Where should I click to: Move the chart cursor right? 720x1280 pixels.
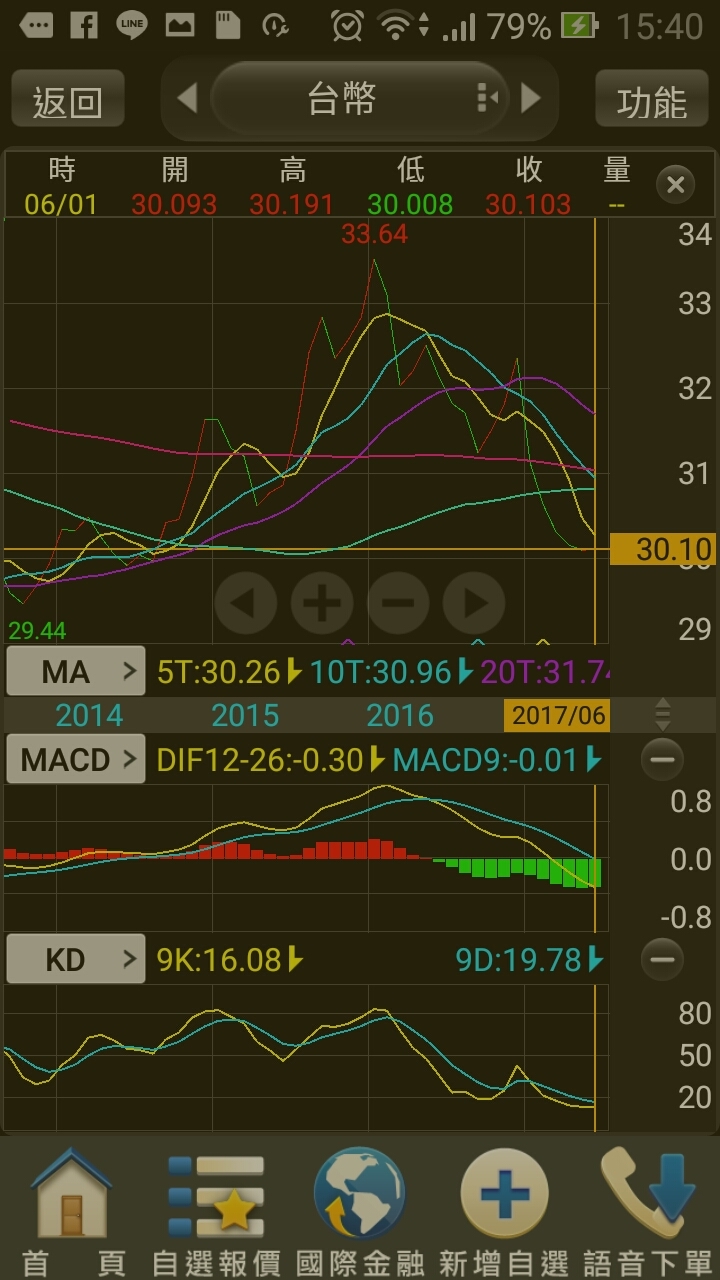474,603
